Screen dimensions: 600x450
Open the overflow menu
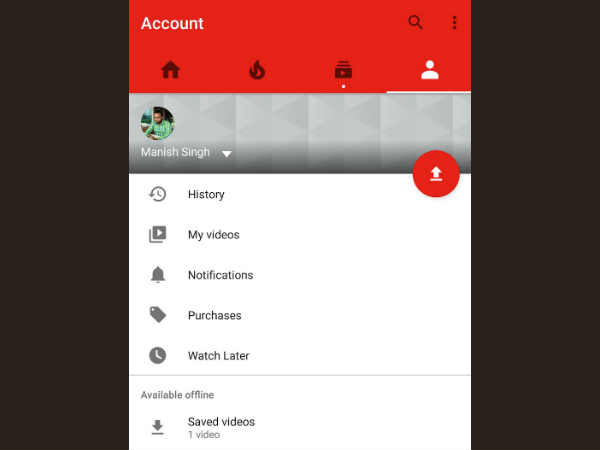pos(455,22)
